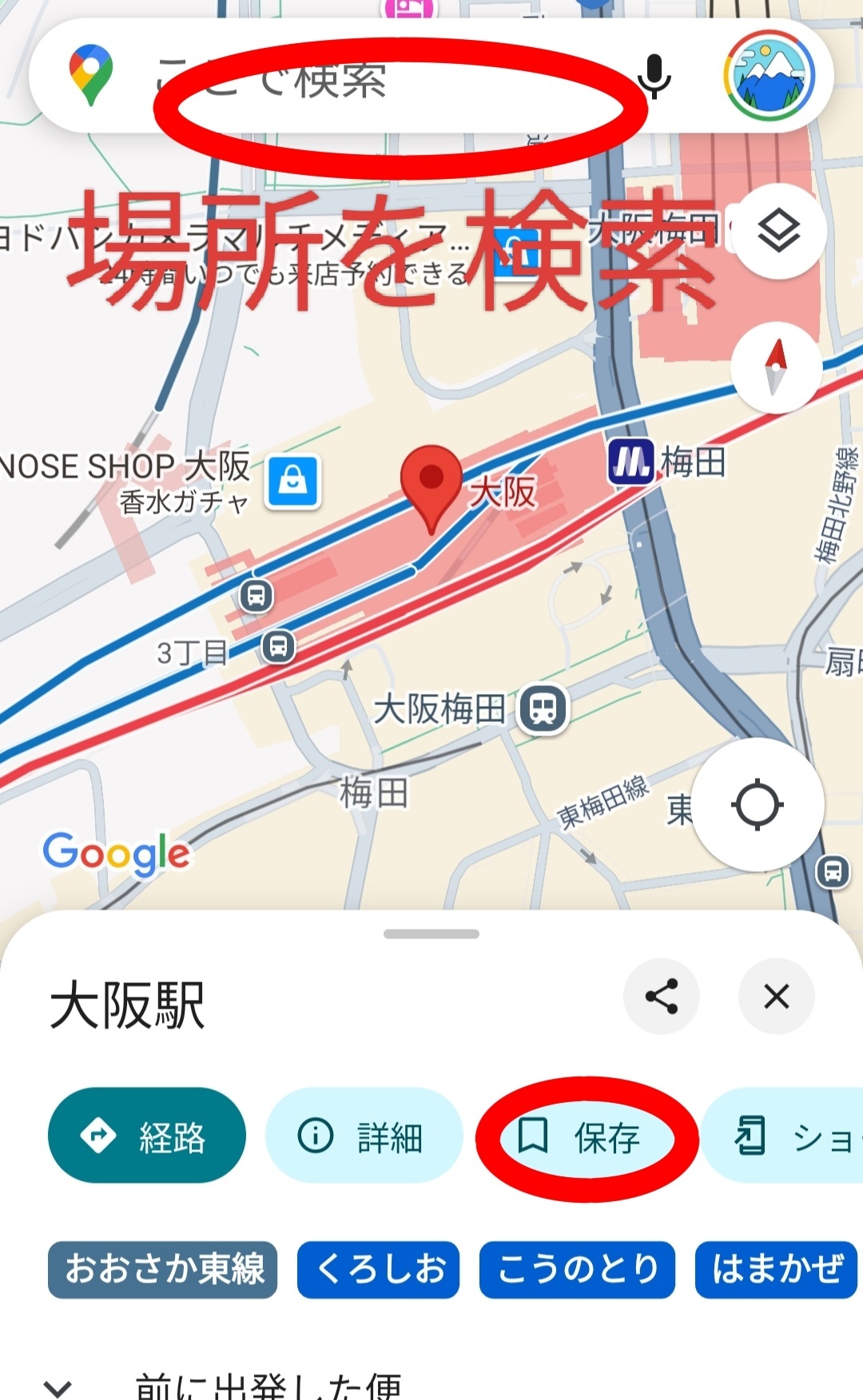The width and height of the screenshot is (863, 1400).
Task: Center map on my current location
Action: click(x=758, y=805)
